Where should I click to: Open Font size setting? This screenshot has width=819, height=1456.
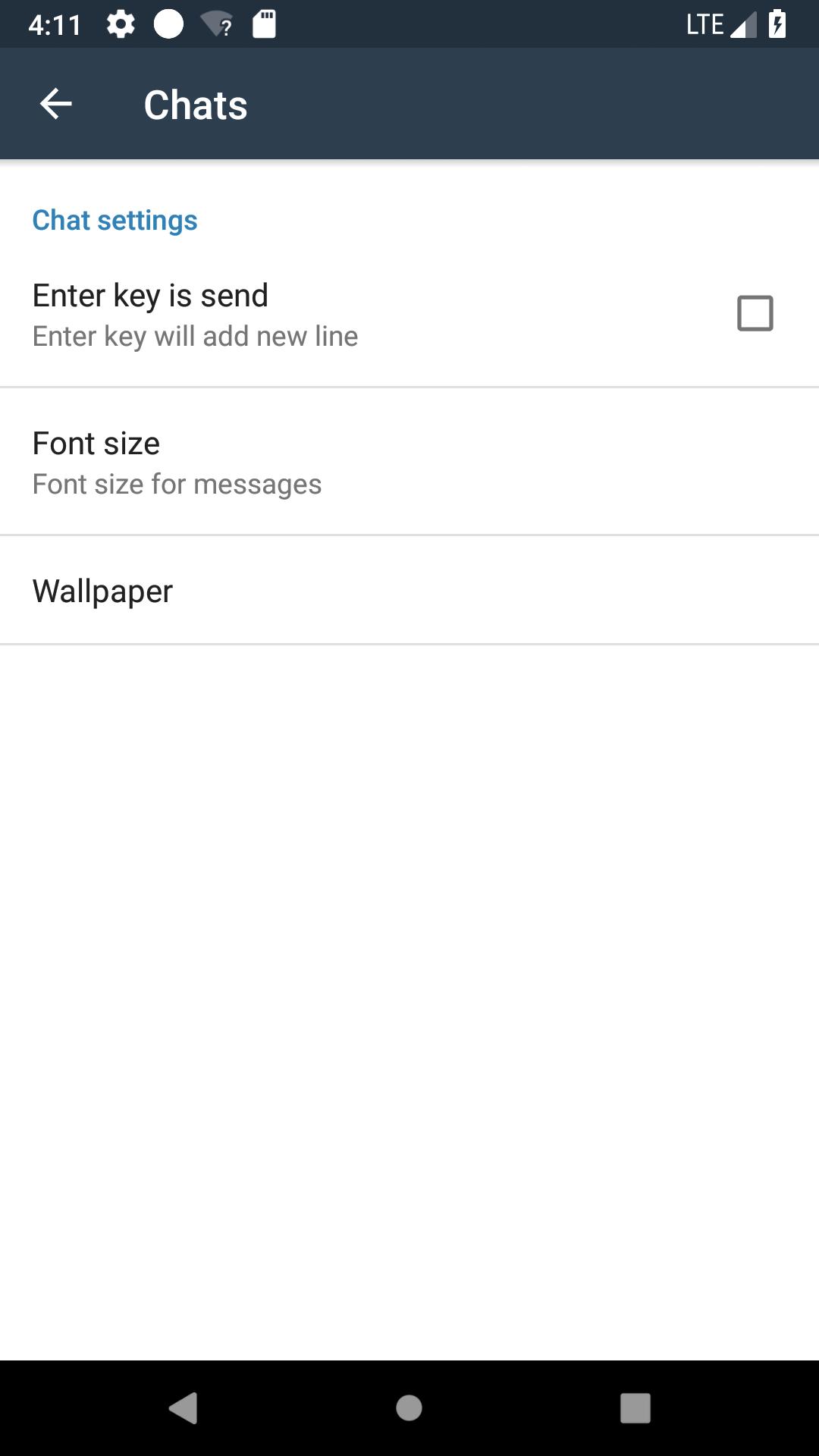[x=409, y=462]
